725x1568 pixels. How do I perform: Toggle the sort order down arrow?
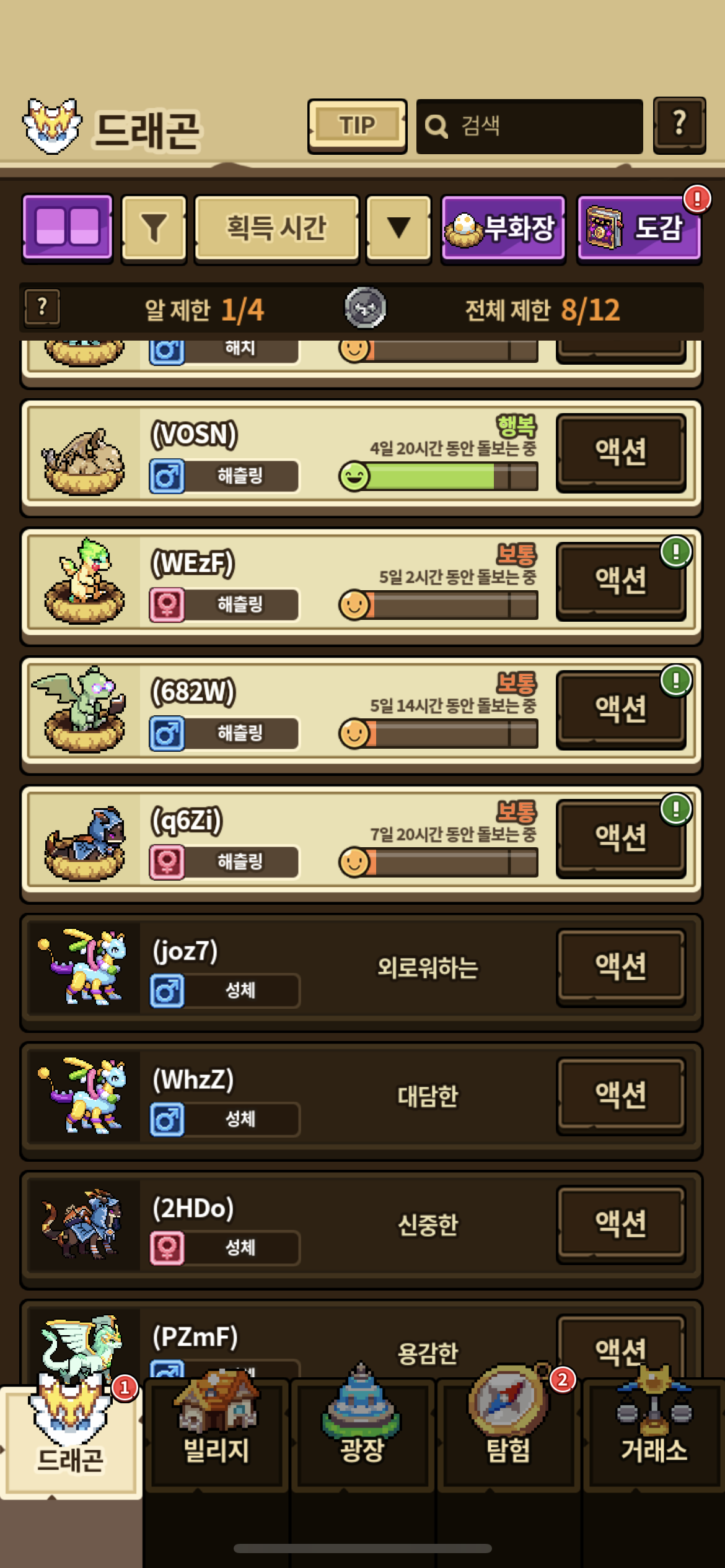pyautogui.click(x=398, y=228)
